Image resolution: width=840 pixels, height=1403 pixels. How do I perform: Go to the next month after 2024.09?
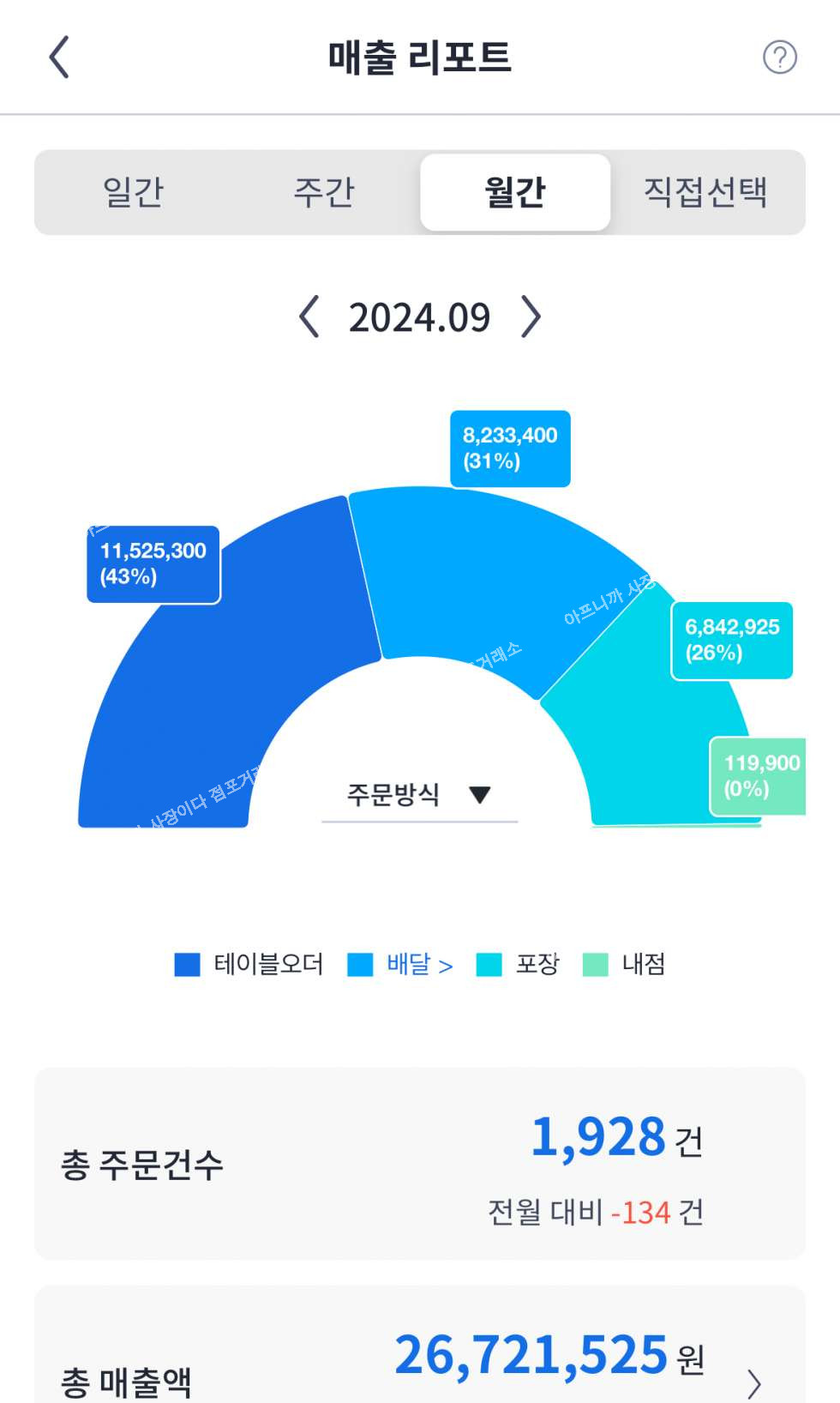click(x=531, y=317)
